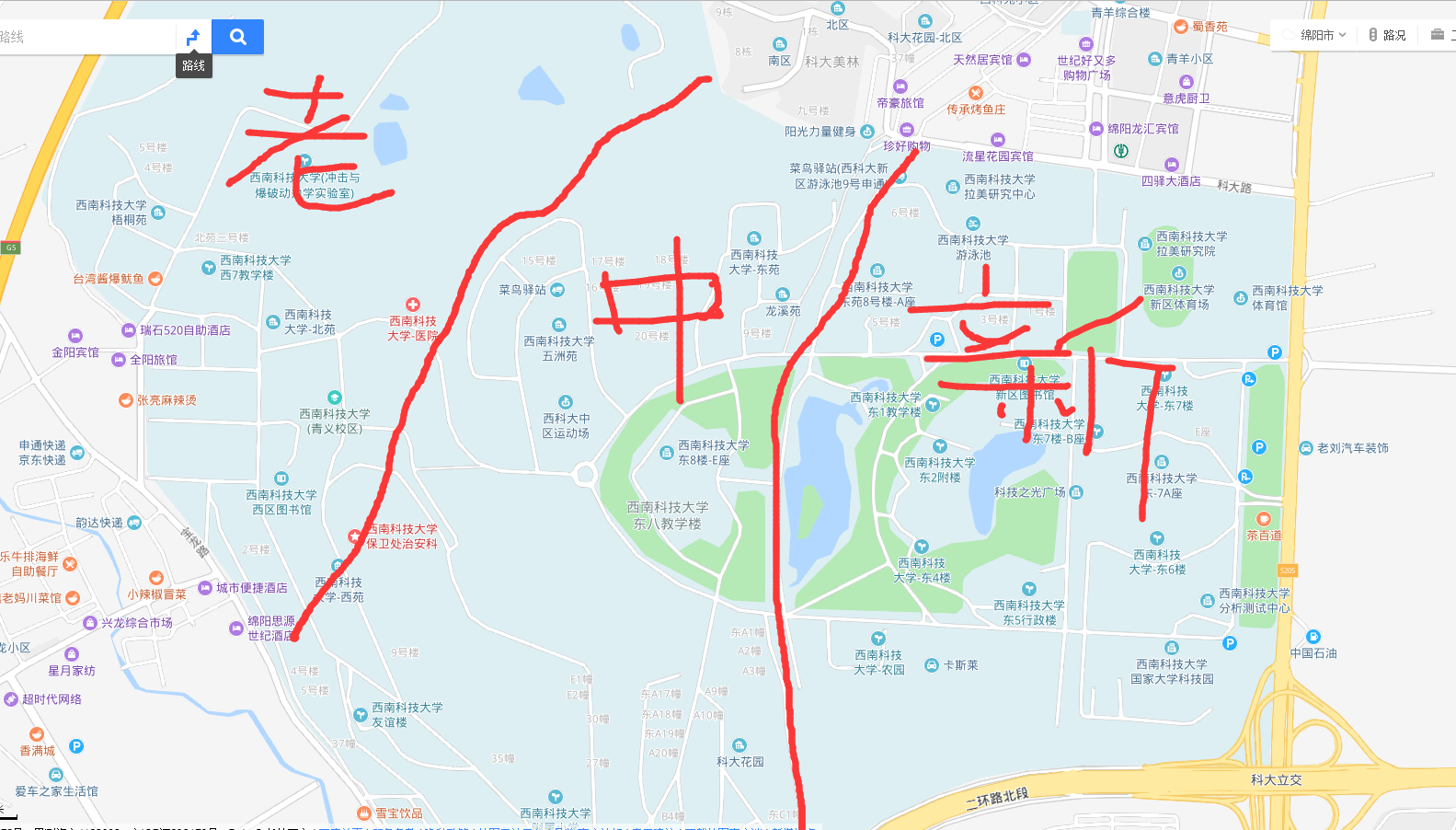The width and height of the screenshot is (1456, 830).
Task: Select the 张亮麻辣烫 restaurant marker
Action: tap(126, 400)
